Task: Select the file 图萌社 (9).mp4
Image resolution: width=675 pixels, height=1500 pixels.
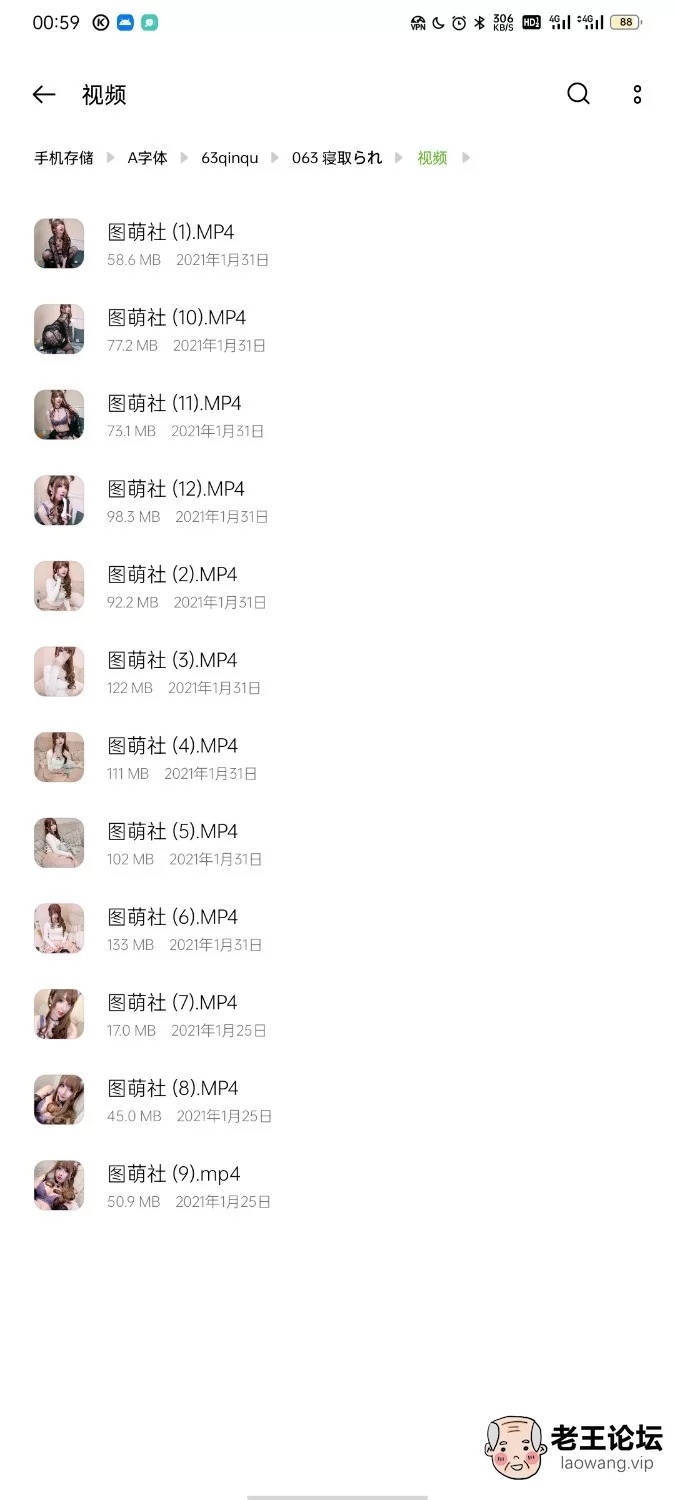Action: click(174, 1174)
